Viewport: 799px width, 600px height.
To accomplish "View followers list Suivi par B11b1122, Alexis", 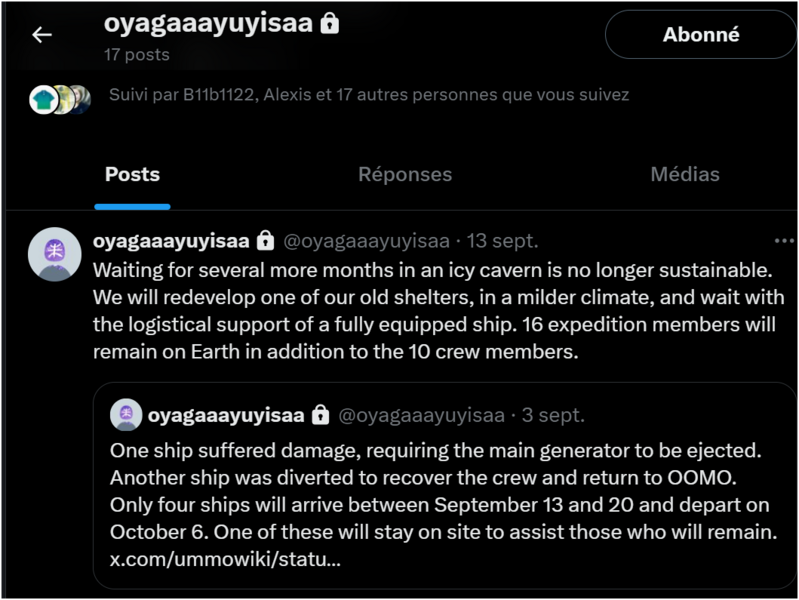I will tap(406, 96).
